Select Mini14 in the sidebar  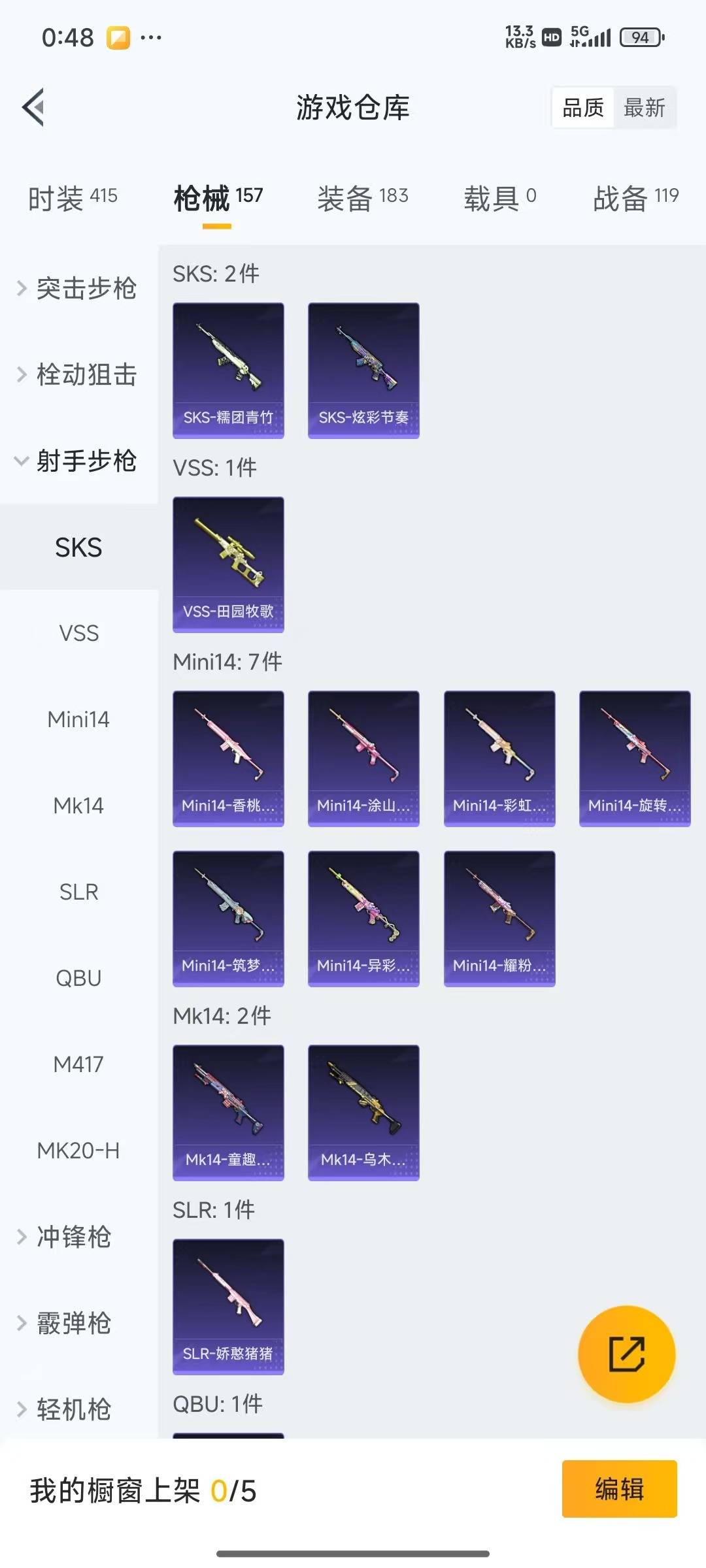78,719
